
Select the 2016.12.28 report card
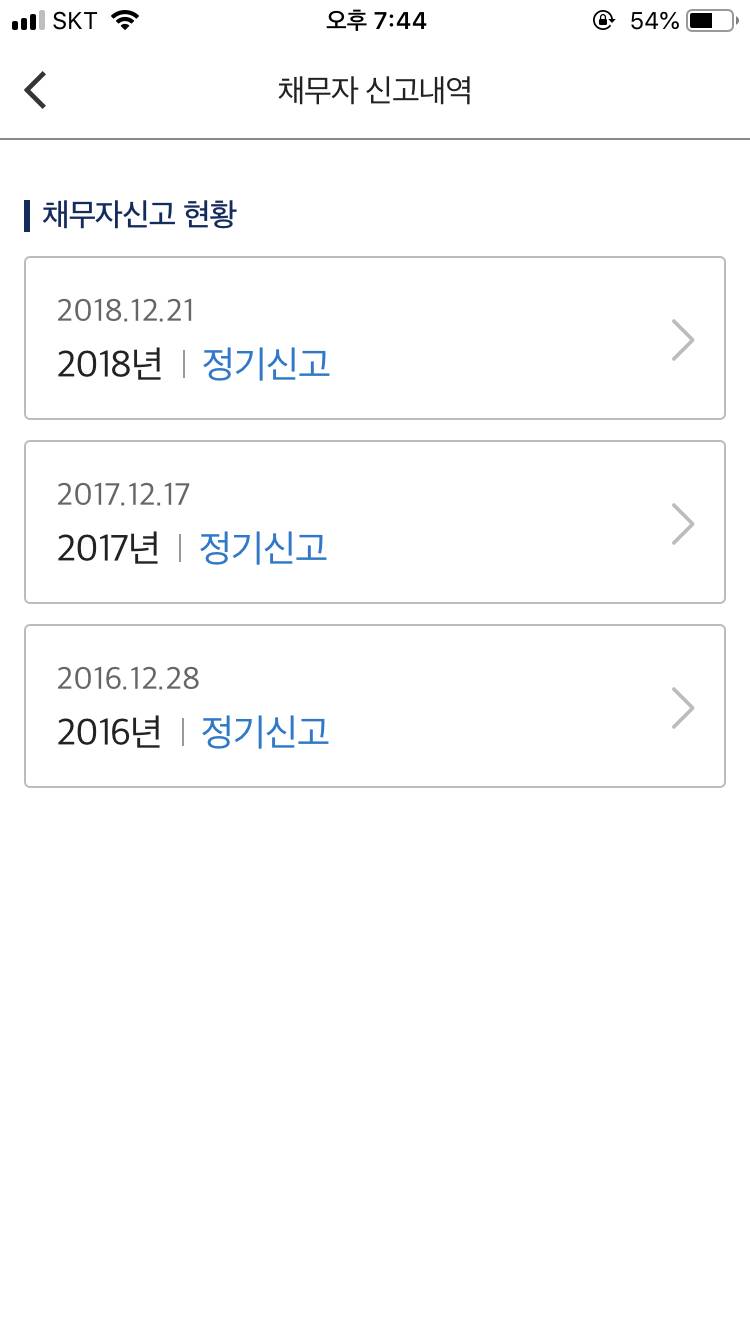375,705
